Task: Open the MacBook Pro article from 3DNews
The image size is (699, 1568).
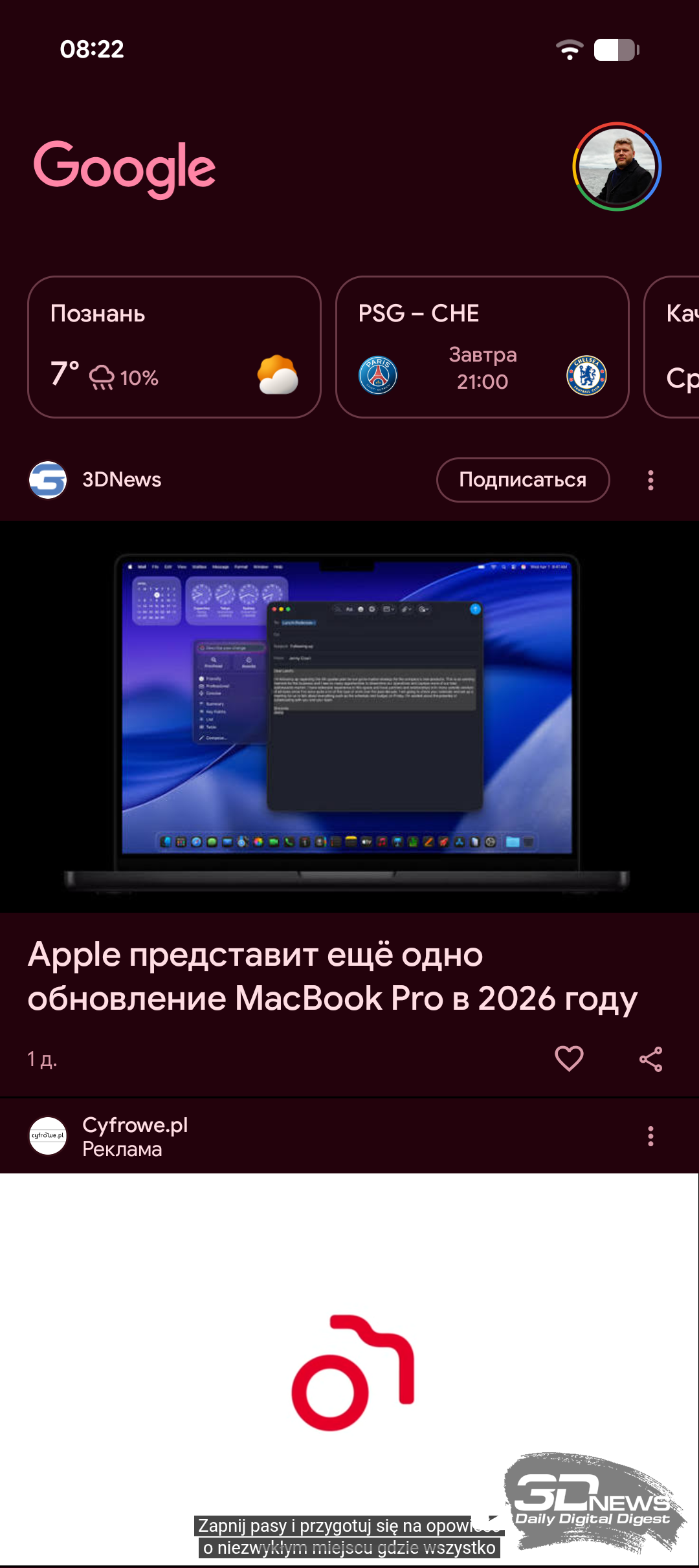Action: [331, 976]
